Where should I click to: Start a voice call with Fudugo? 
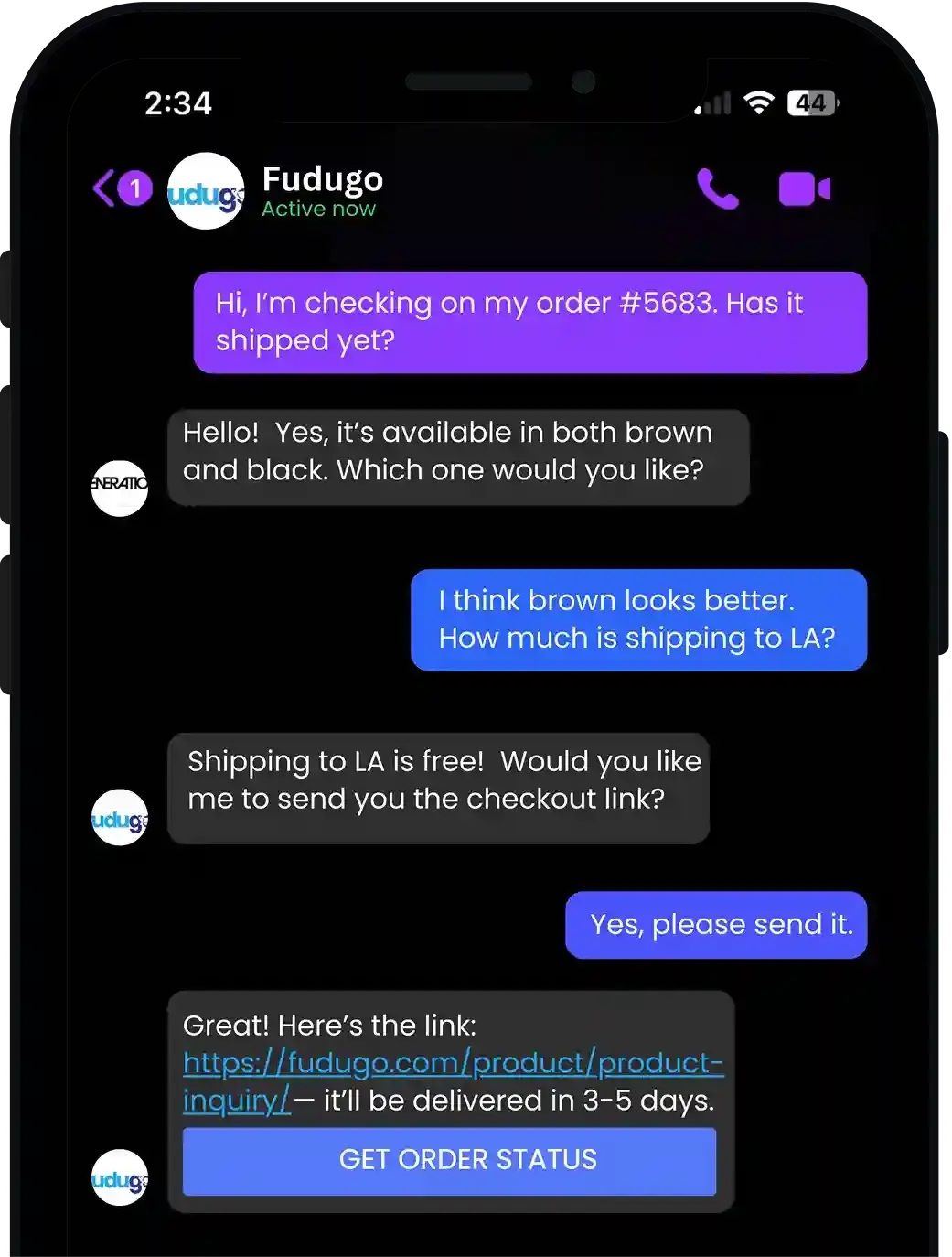click(717, 189)
